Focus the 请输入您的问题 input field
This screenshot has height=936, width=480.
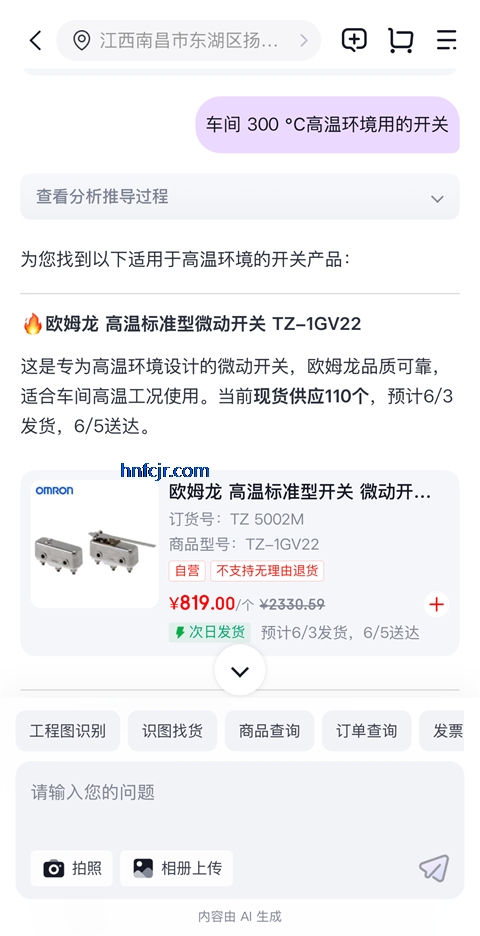(x=240, y=802)
